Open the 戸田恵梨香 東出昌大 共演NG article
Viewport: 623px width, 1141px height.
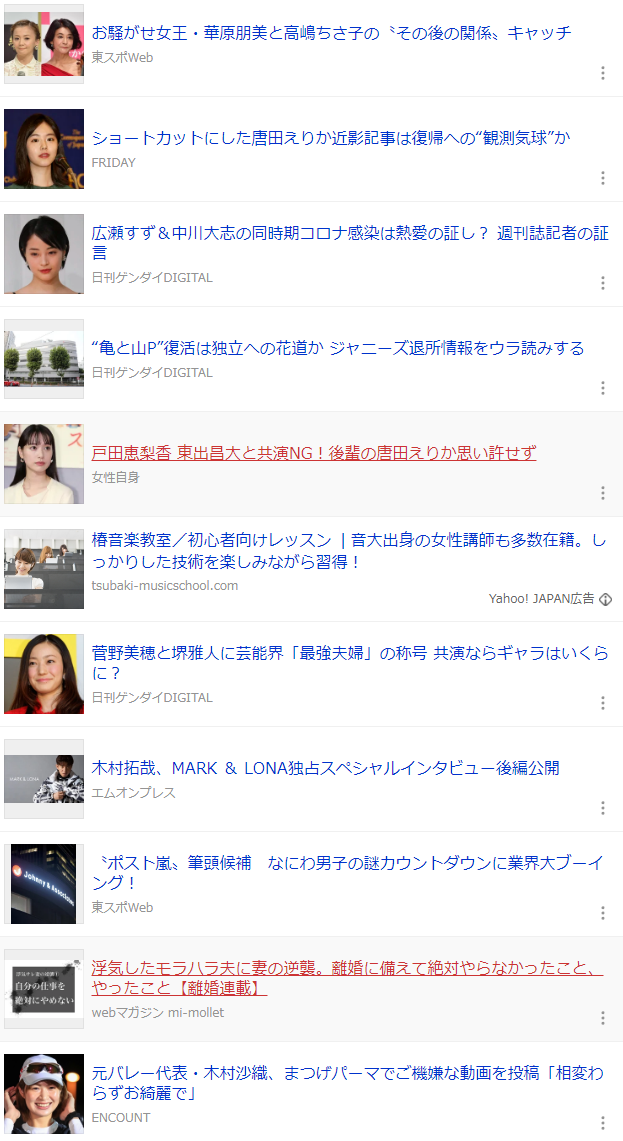(x=314, y=453)
